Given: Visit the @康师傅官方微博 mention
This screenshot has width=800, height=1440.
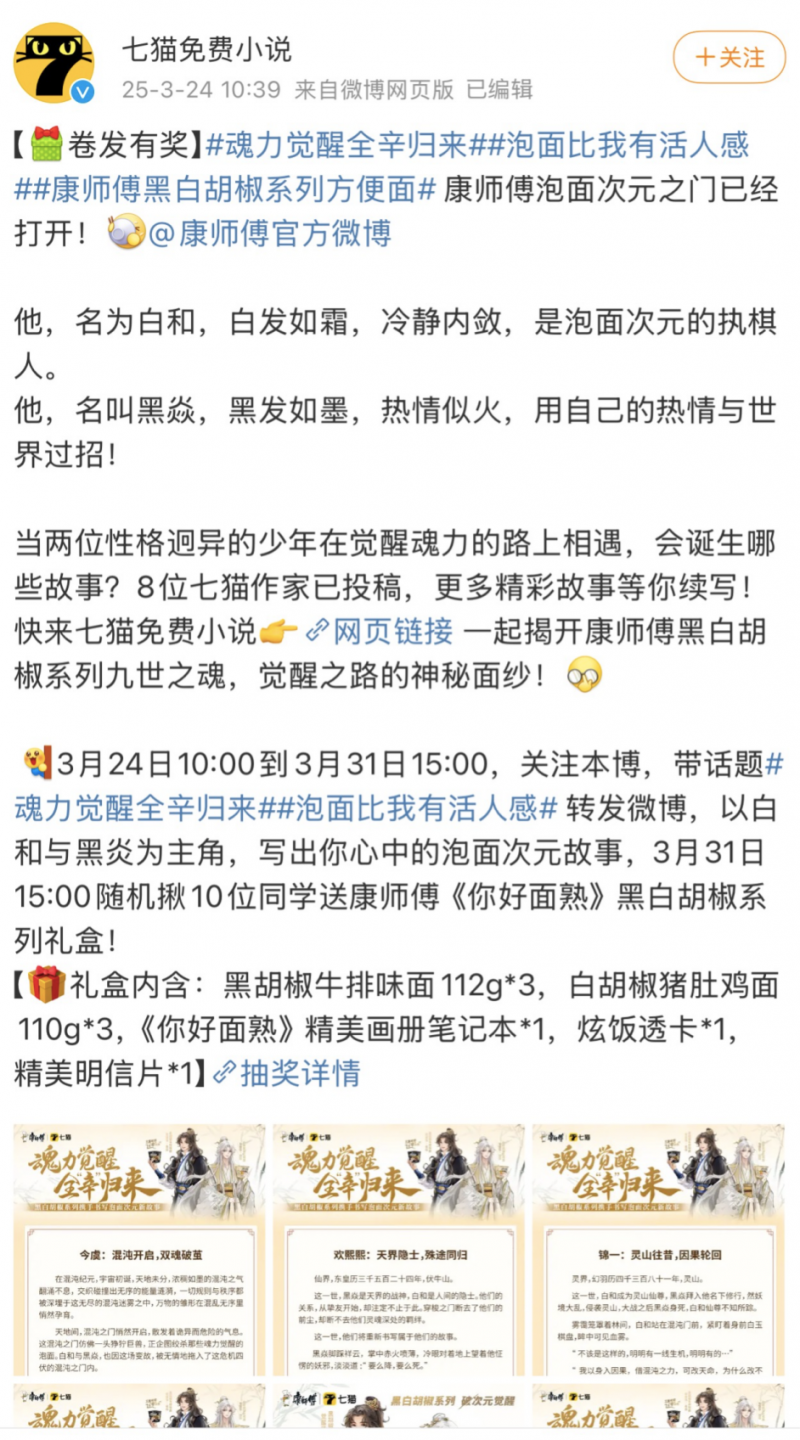Looking at the screenshot, I should 270,233.
